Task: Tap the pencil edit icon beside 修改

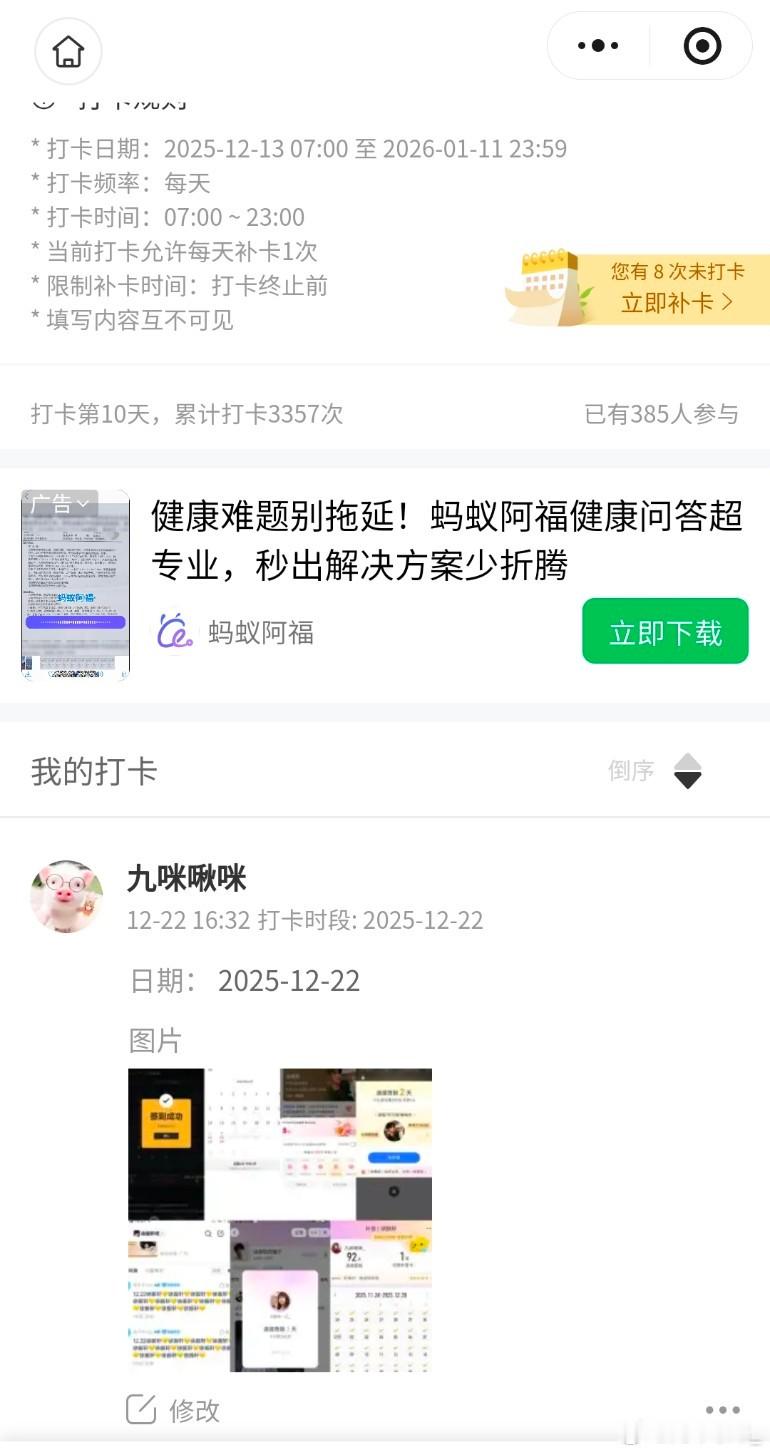Action: click(143, 1410)
